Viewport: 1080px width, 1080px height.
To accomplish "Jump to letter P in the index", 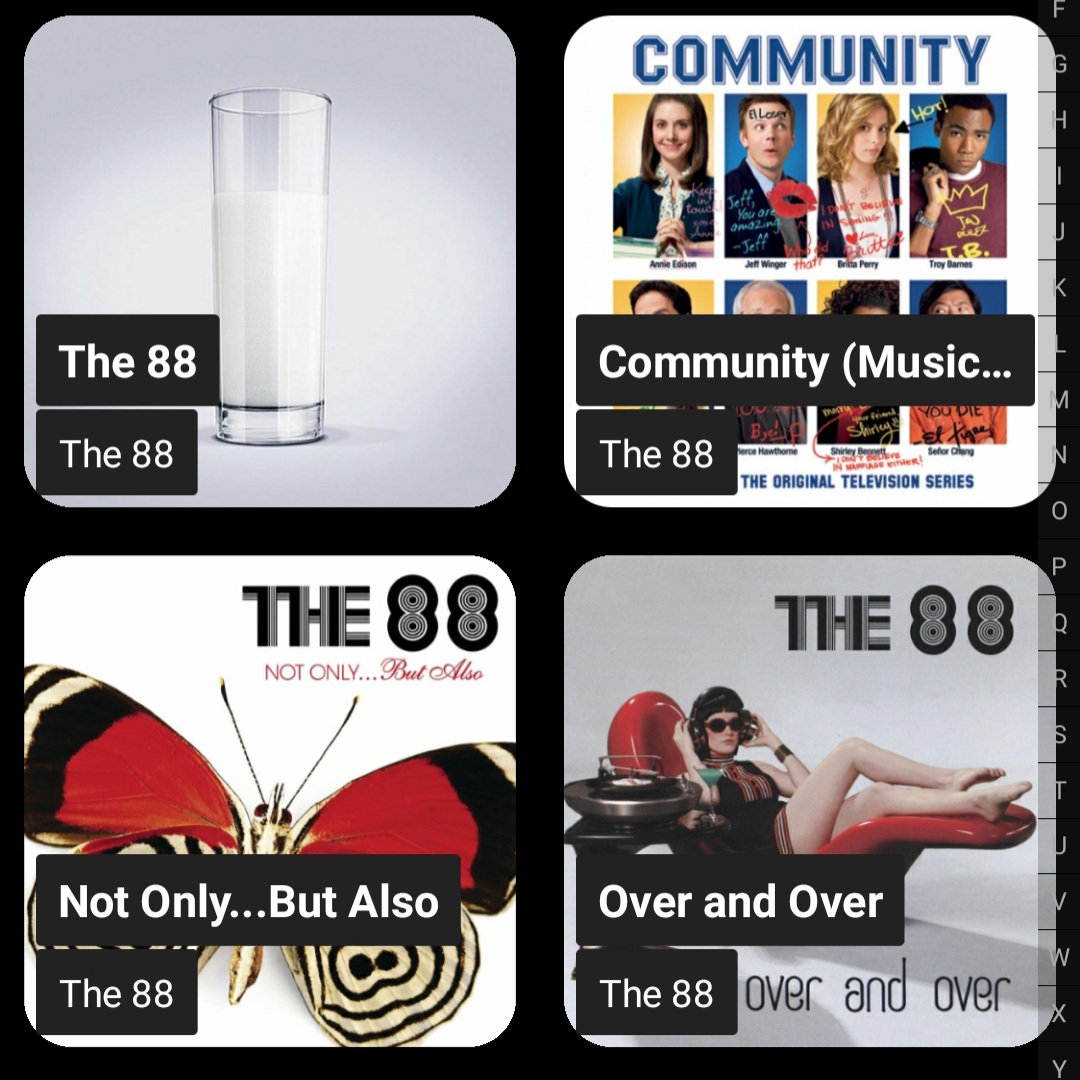I will pyautogui.click(x=1060, y=567).
